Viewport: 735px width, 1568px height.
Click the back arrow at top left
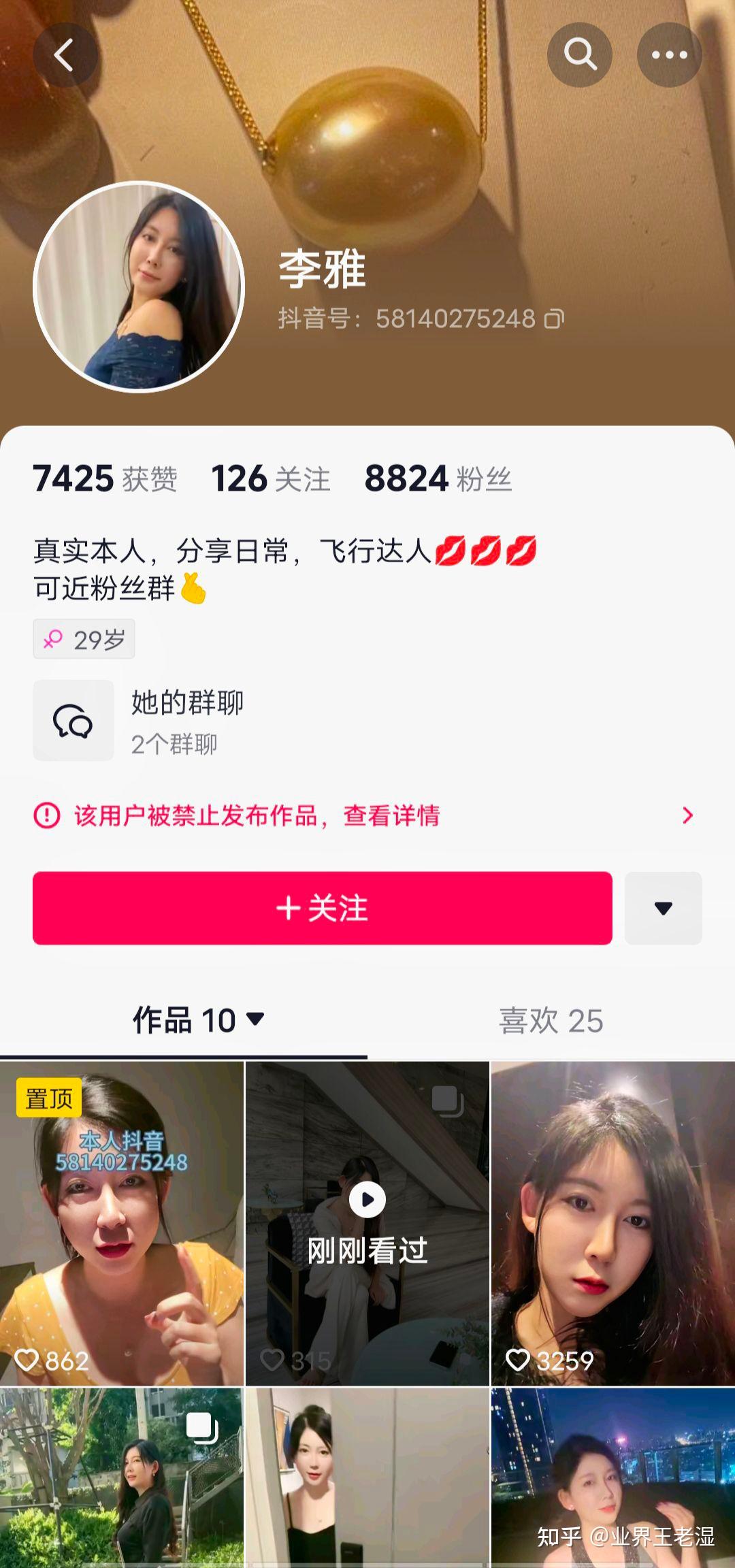pos(65,56)
